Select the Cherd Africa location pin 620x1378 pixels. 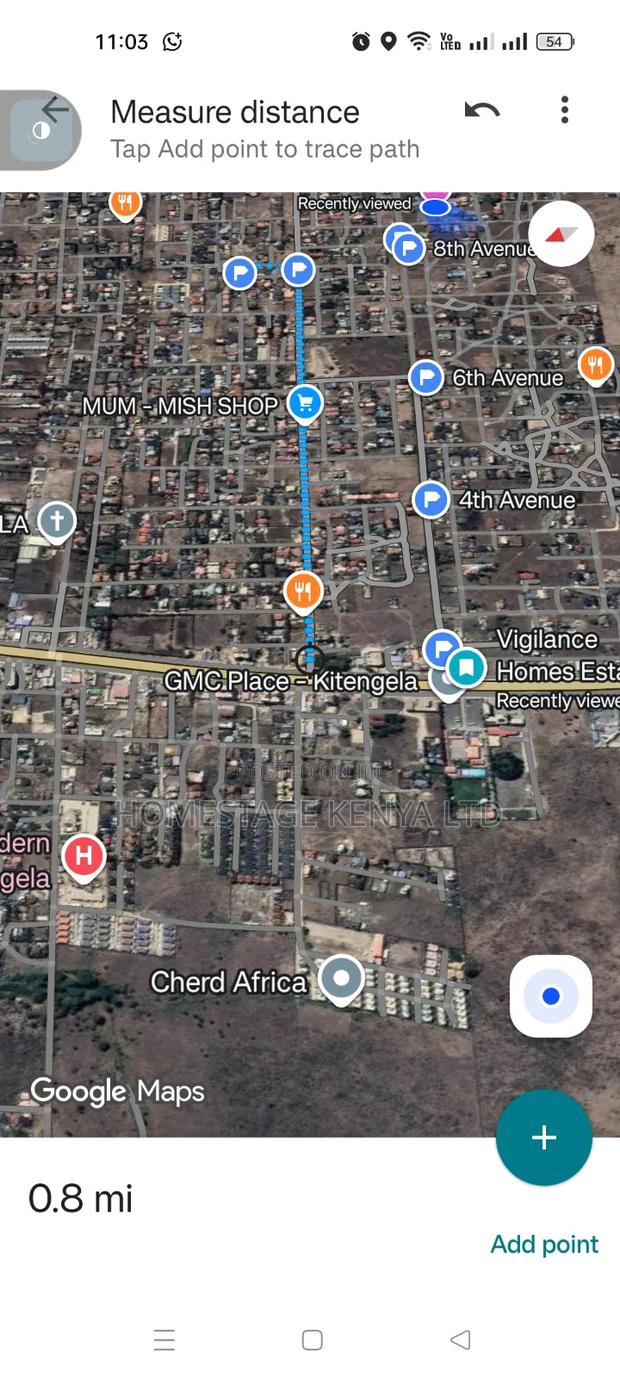coord(341,977)
